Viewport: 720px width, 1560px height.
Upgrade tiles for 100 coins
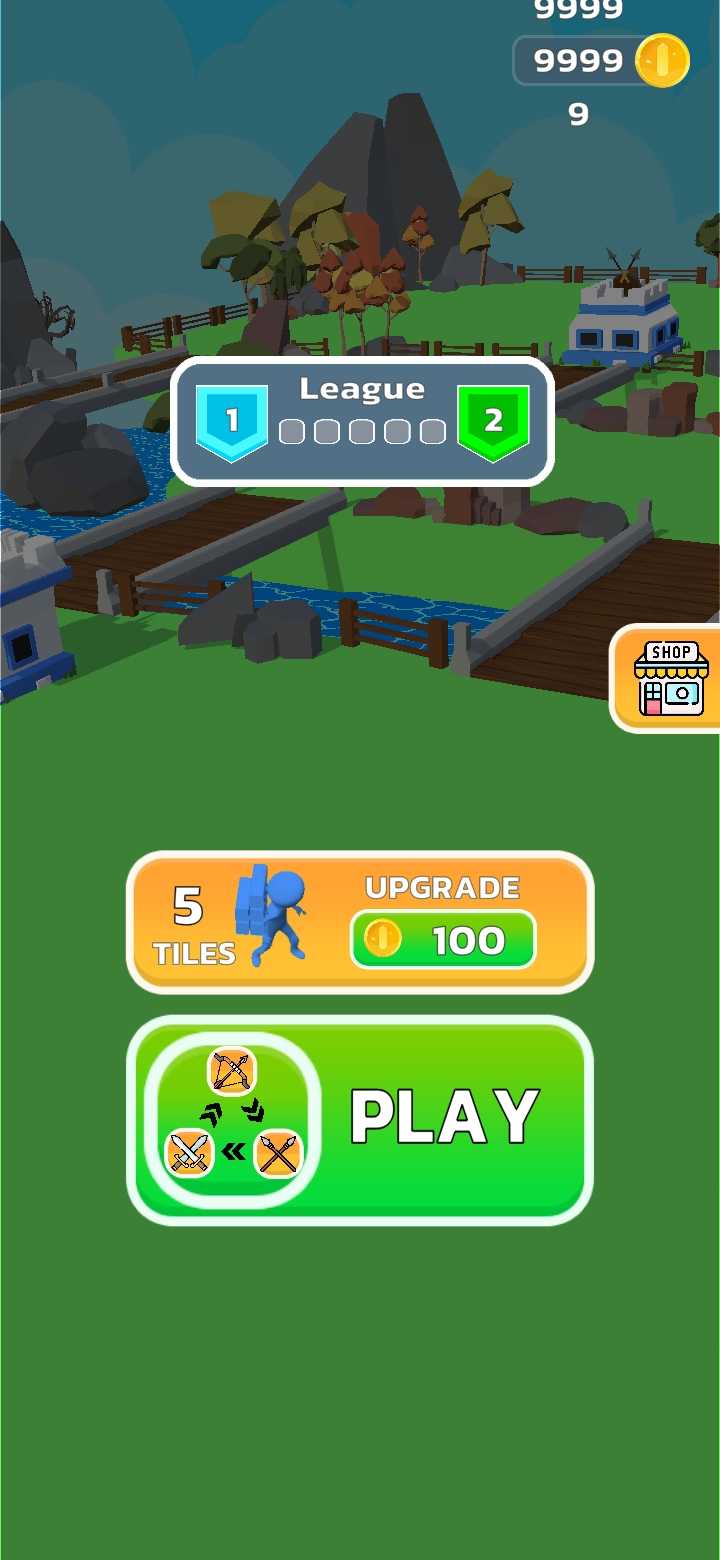coord(443,939)
